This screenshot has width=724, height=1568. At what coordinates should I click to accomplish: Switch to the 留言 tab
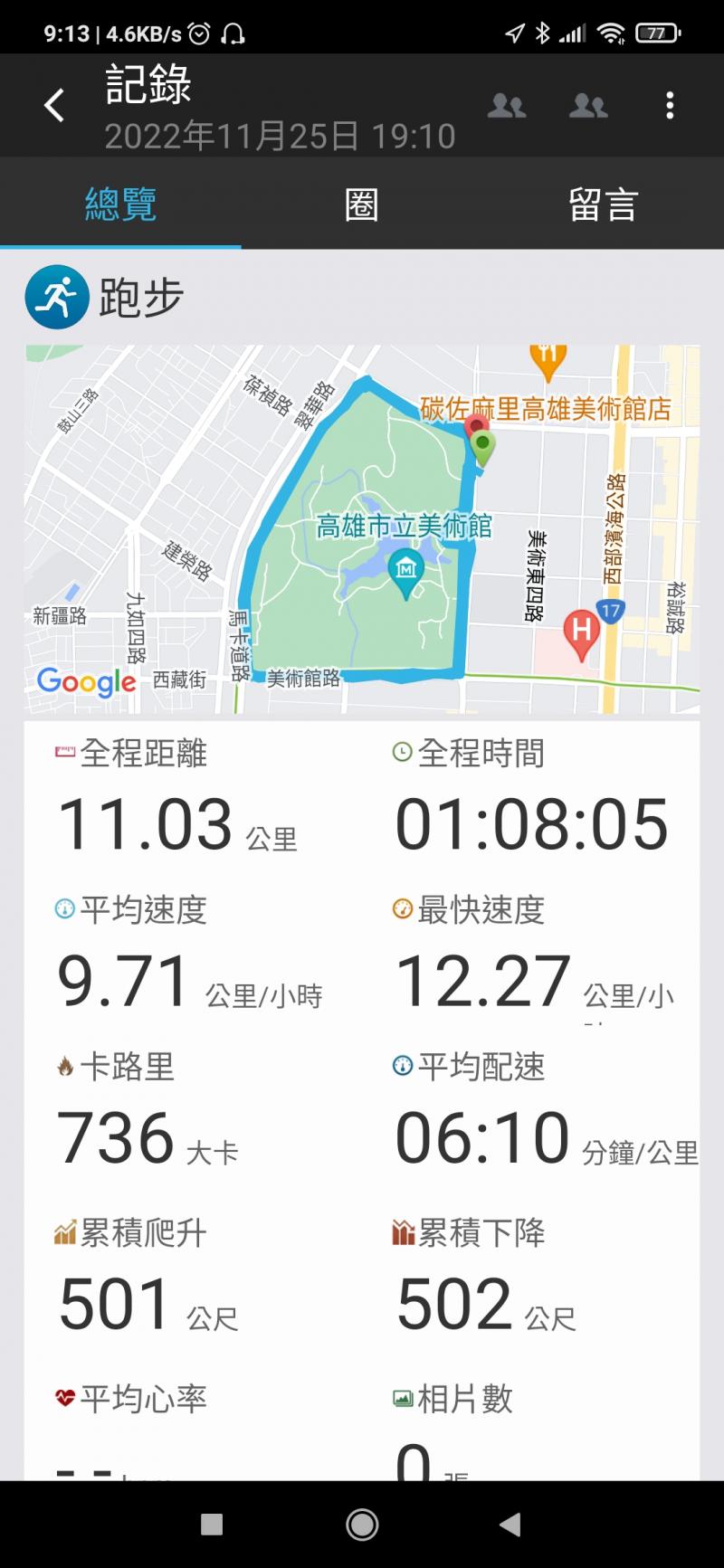(x=603, y=205)
